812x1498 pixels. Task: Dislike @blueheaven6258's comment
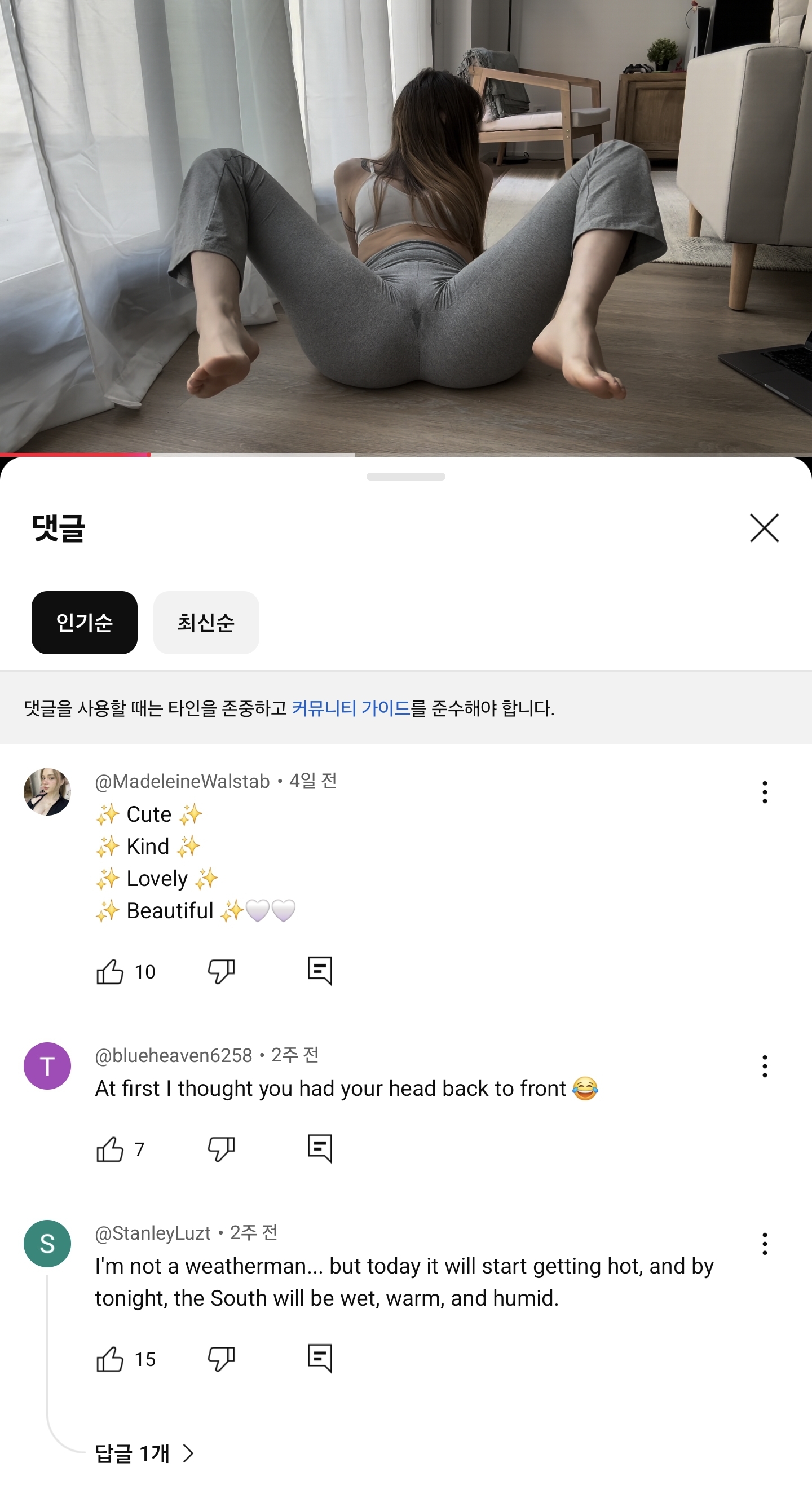222,1148
